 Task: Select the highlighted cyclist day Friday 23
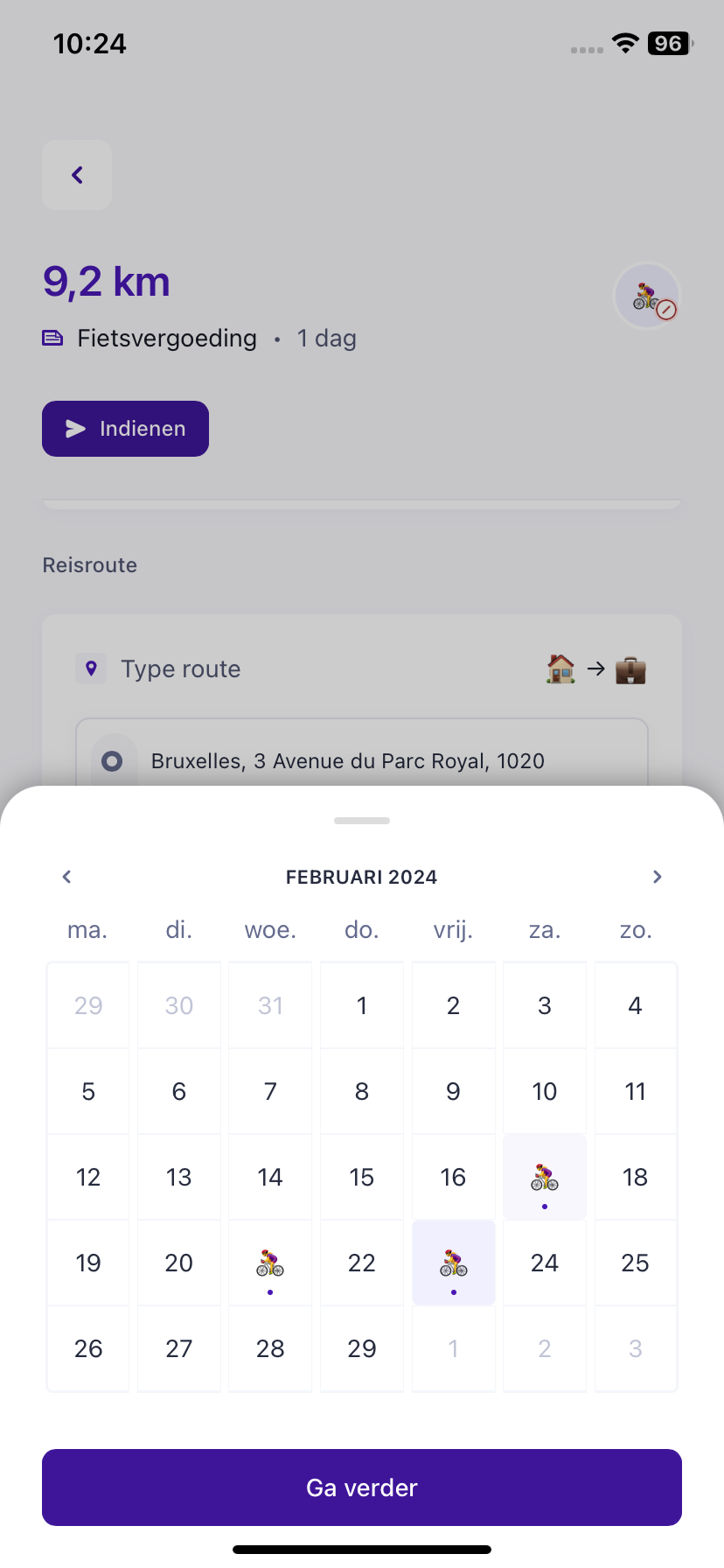pos(453,1263)
